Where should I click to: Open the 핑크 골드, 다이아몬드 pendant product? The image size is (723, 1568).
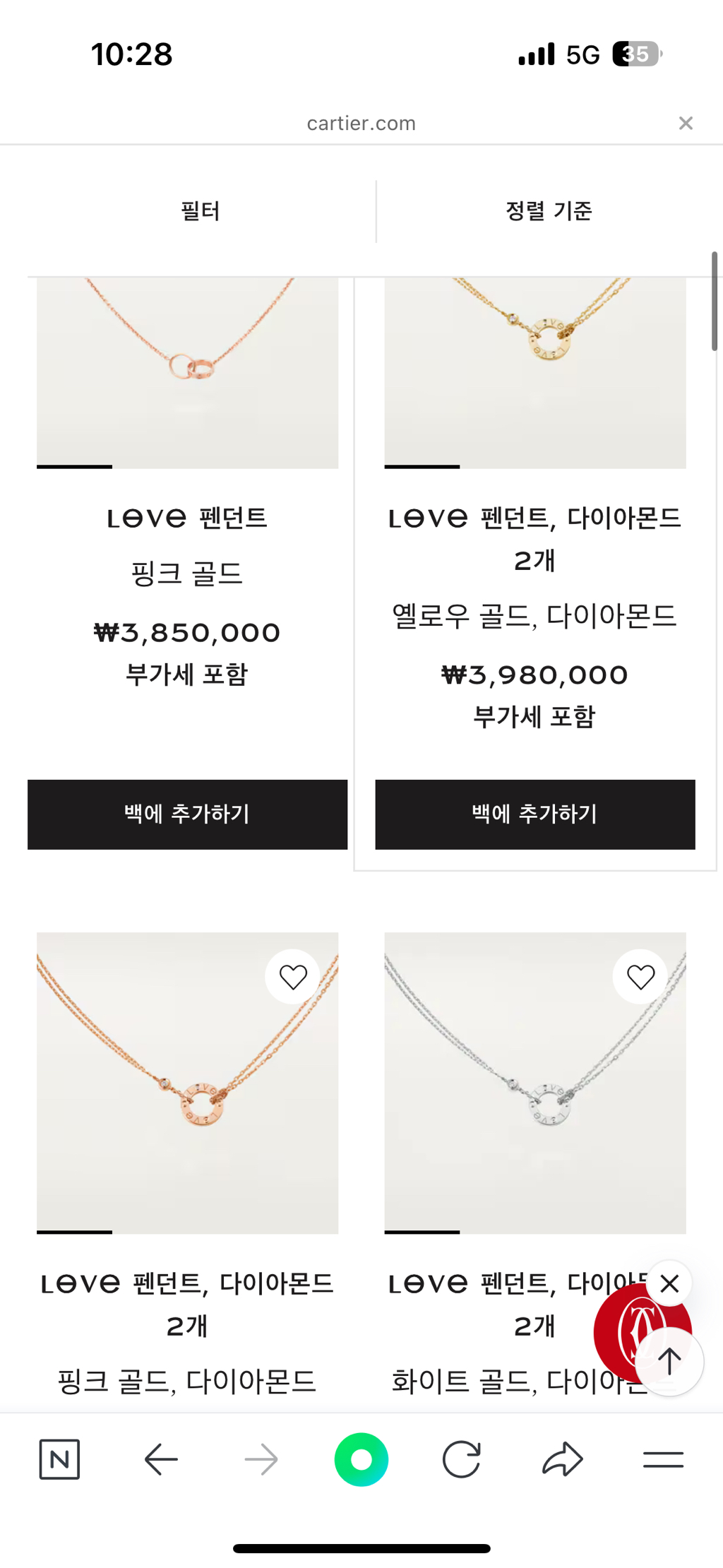(187, 1102)
